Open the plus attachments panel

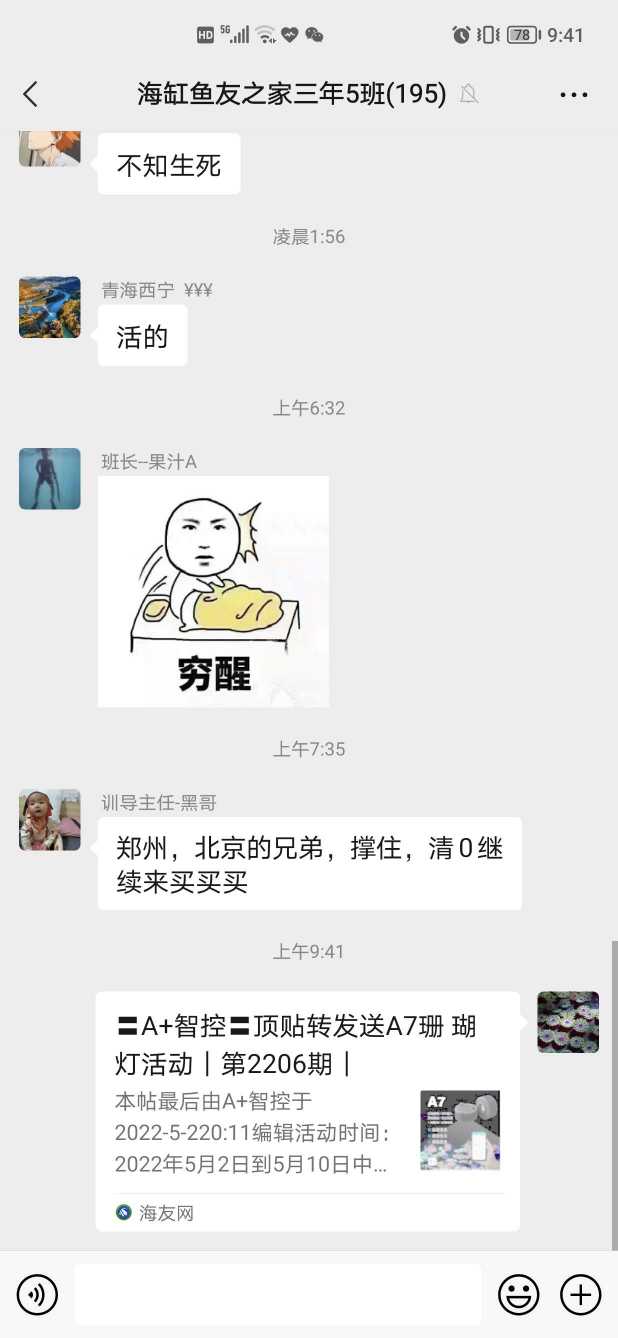(x=580, y=1295)
